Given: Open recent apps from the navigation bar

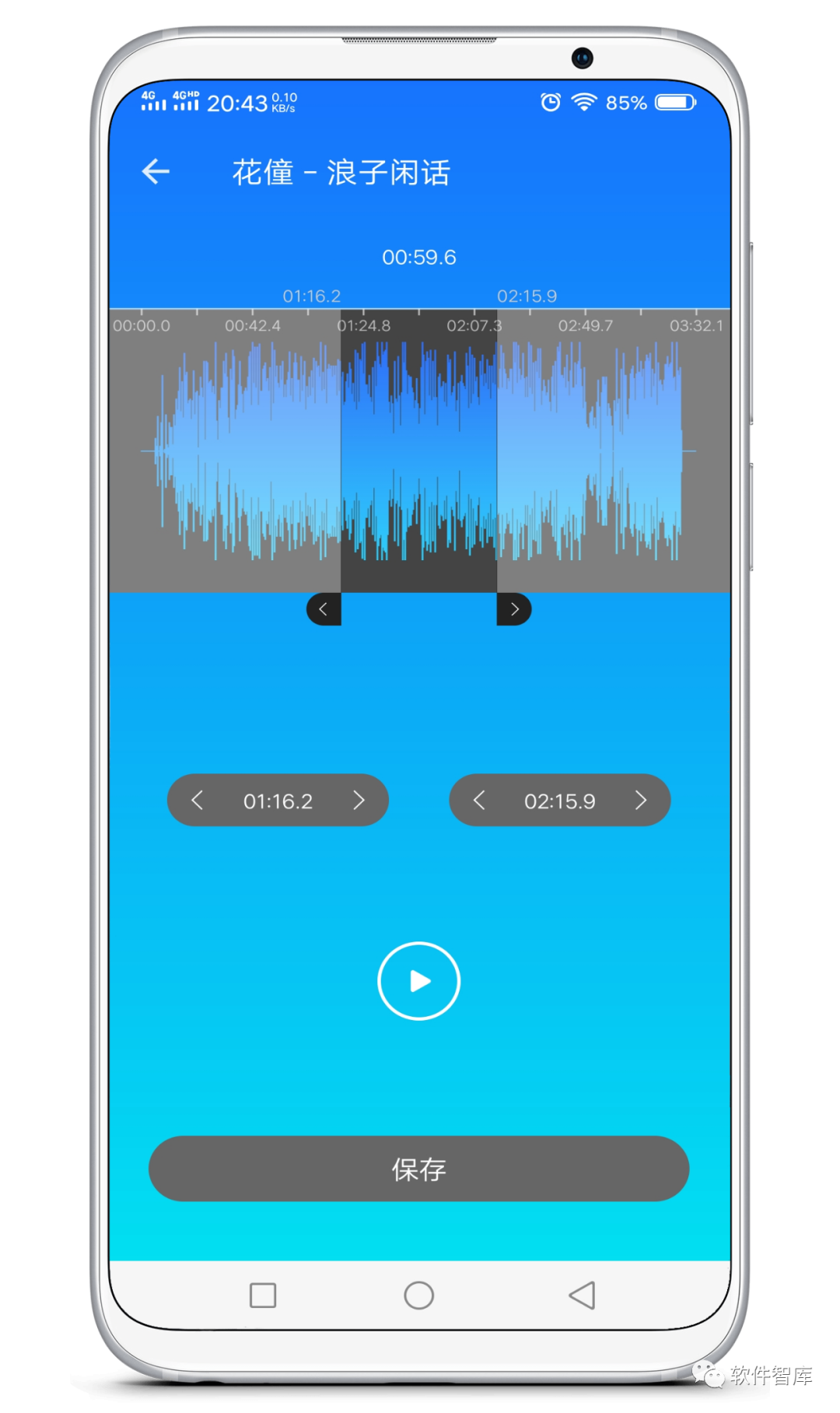Looking at the screenshot, I should 263,1296.
